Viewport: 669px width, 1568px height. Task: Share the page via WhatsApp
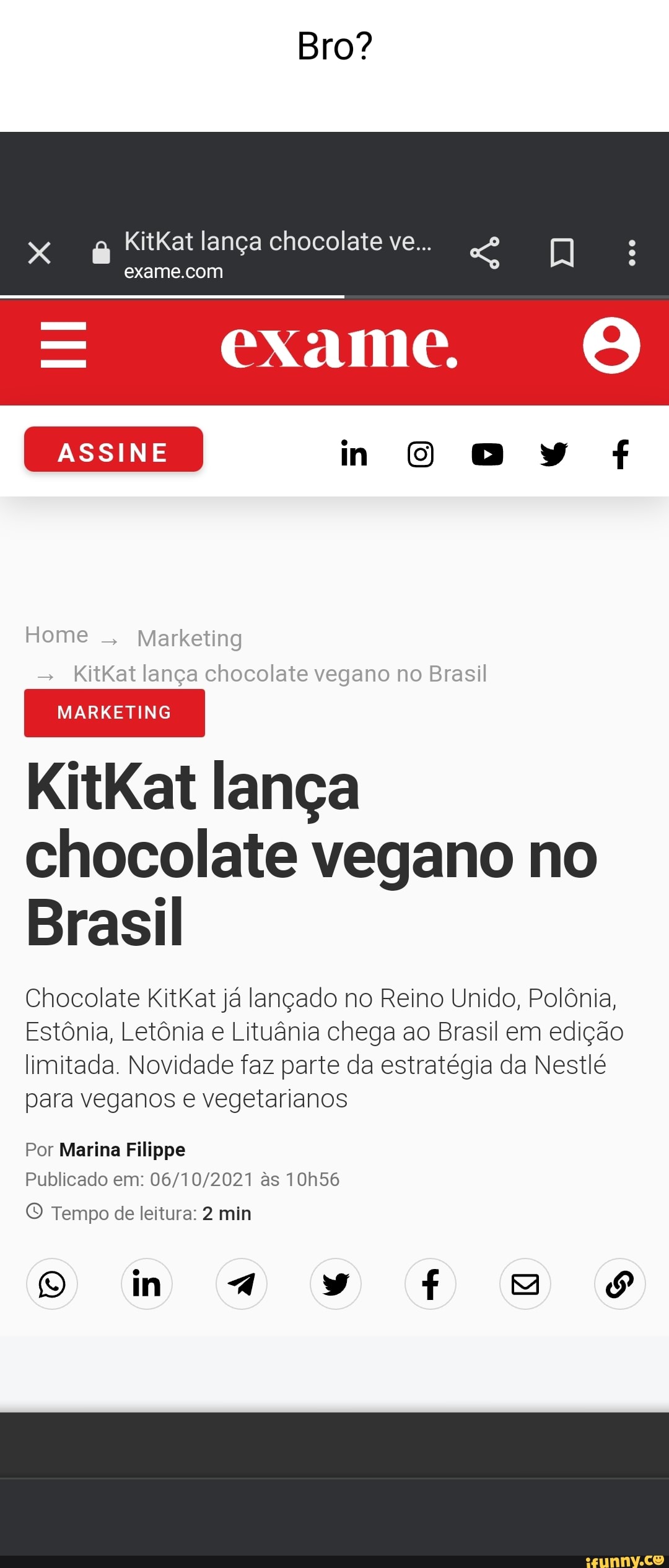point(53,1284)
